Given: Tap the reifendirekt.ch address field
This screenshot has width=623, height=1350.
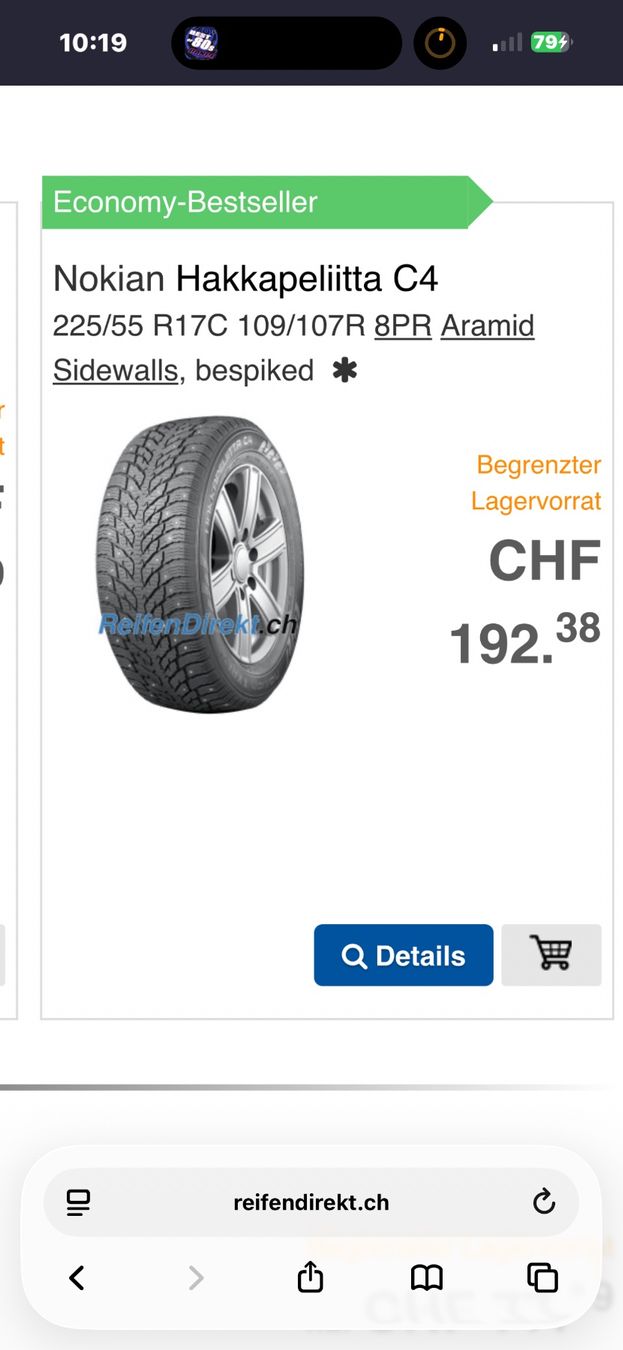Looking at the screenshot, I should [x=311, y=1202].
